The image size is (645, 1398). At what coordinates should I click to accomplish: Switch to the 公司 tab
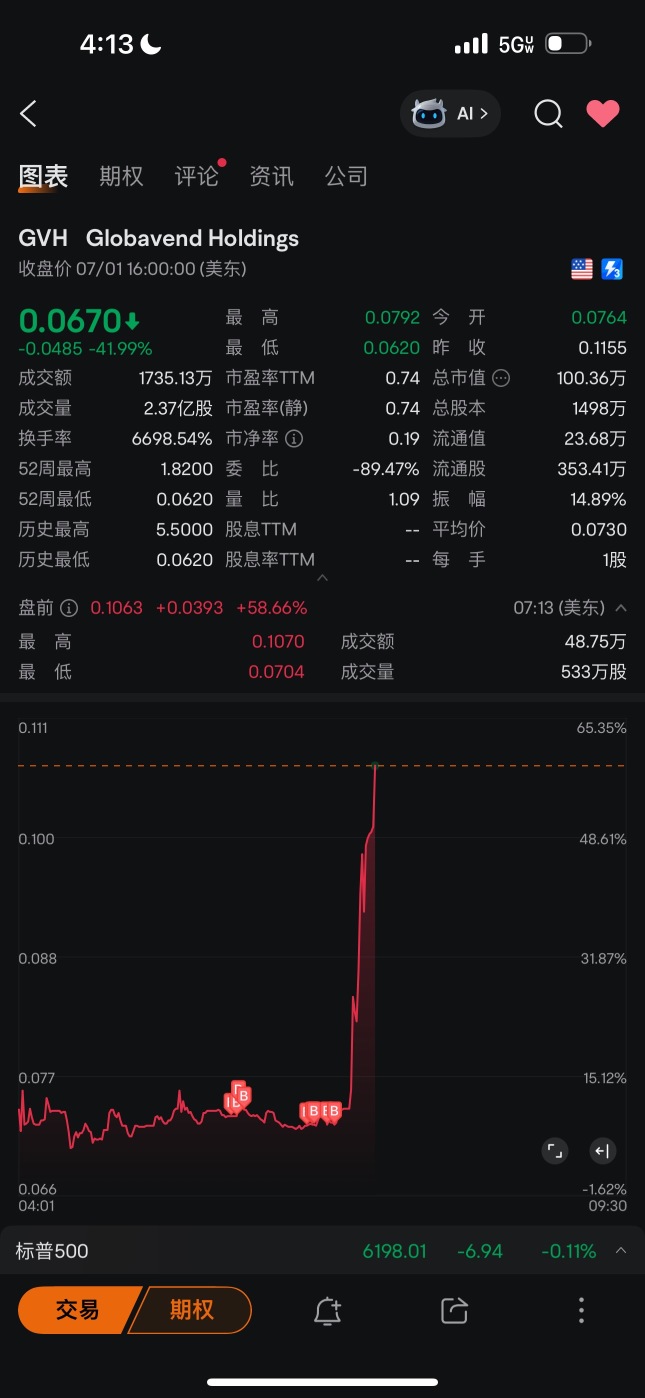point(346,177)
